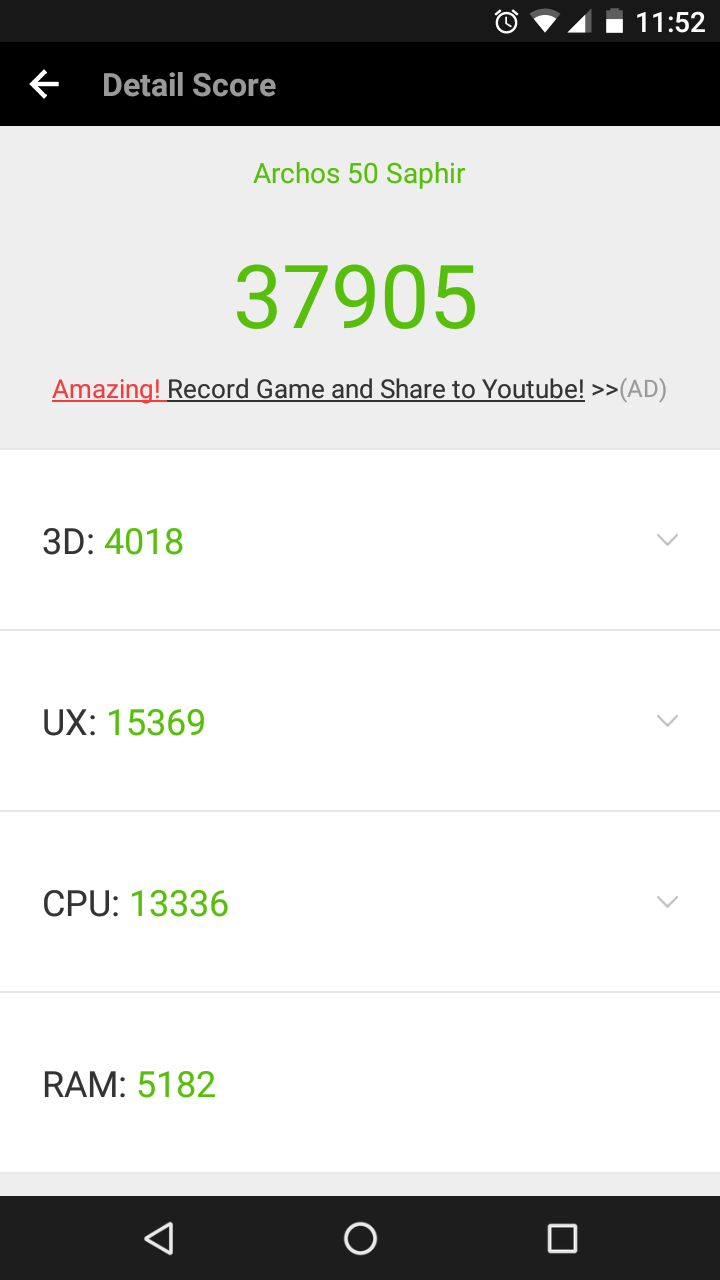Open recent apps from navigation bar
Image resolution: width=720 pixels, height=1280 pixels.
(562, 1238)
